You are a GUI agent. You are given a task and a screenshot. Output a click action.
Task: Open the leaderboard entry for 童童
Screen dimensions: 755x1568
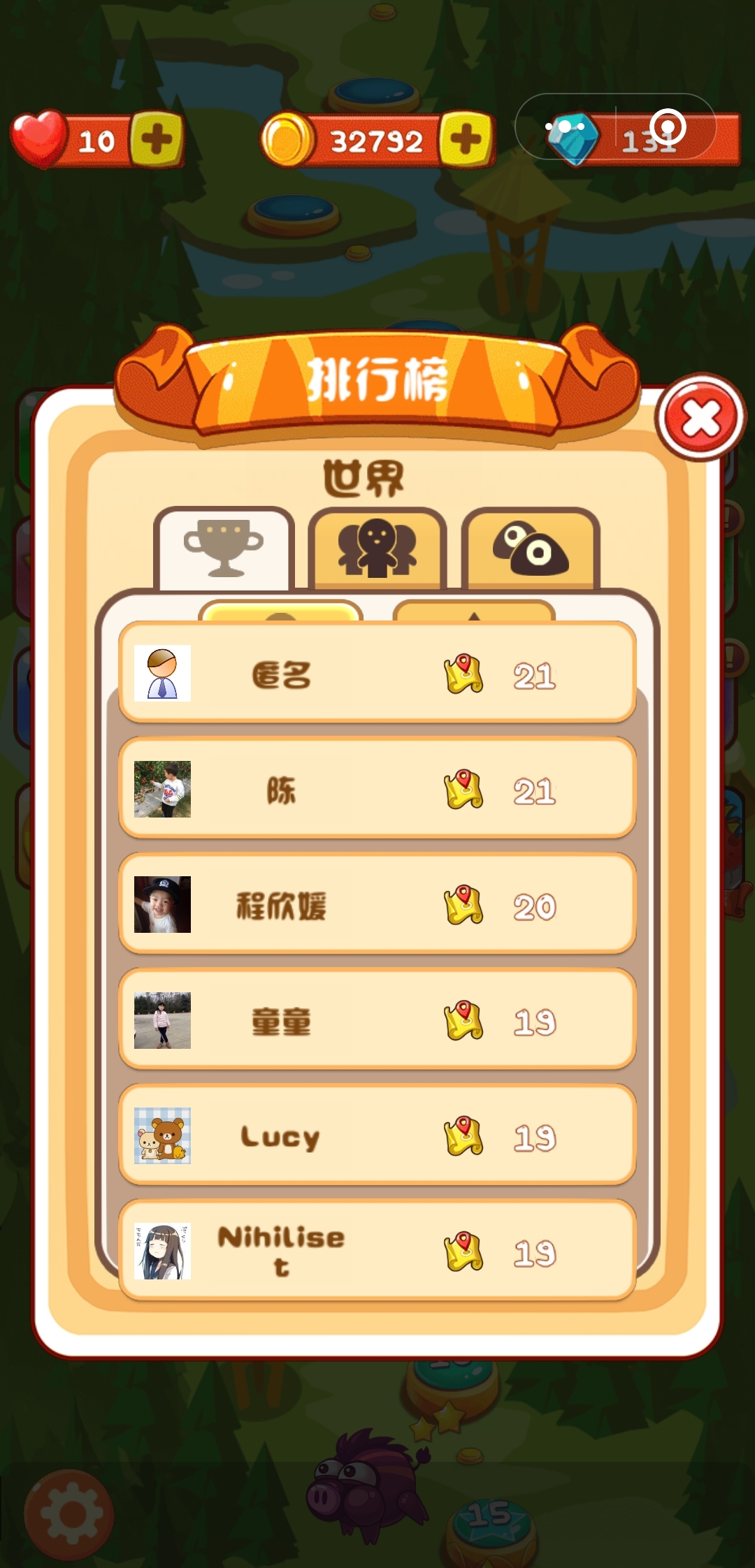pyautogui.click(x=377, y=1020)
